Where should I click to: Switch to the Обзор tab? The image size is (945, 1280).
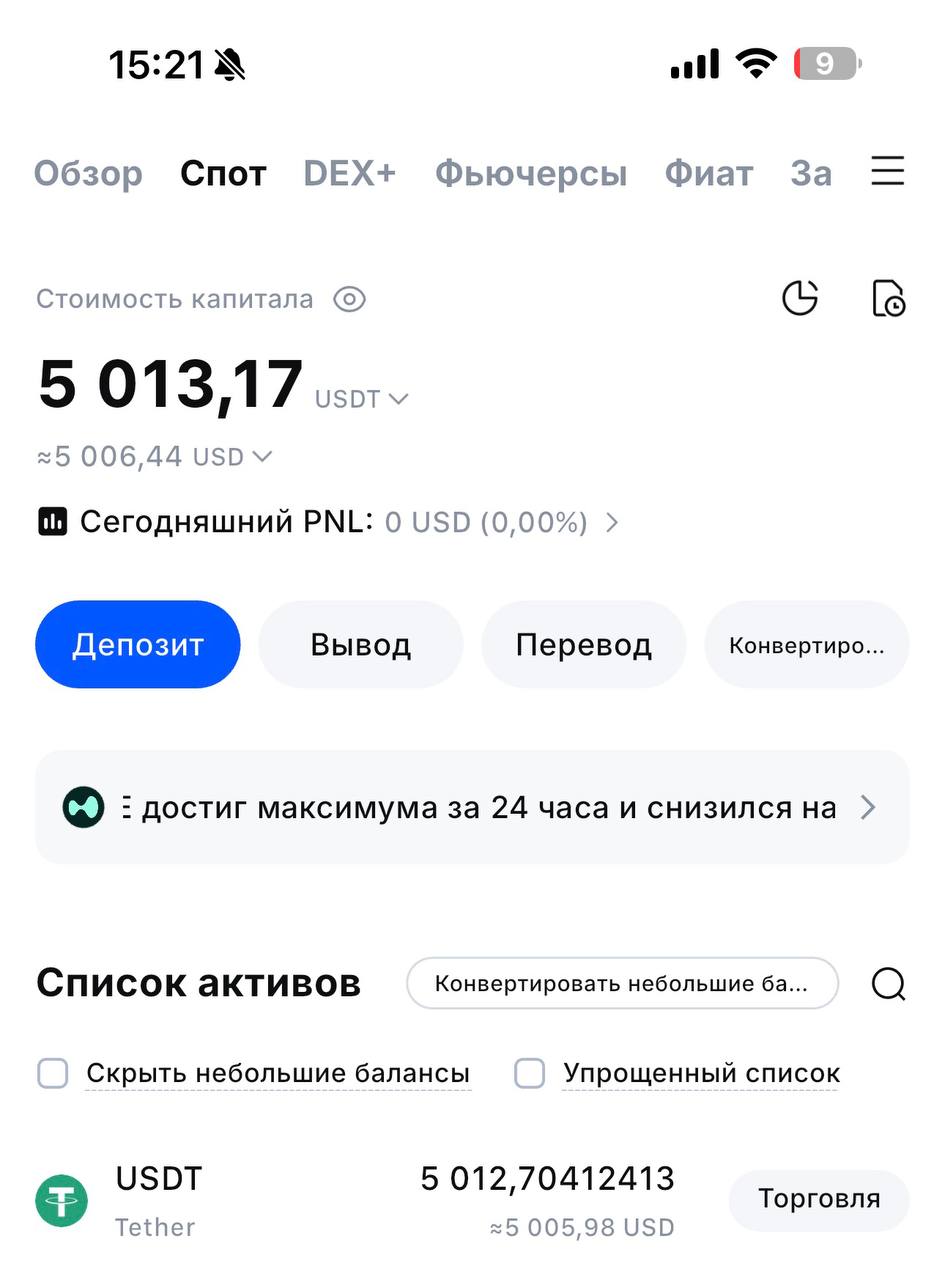pos(88,174)
